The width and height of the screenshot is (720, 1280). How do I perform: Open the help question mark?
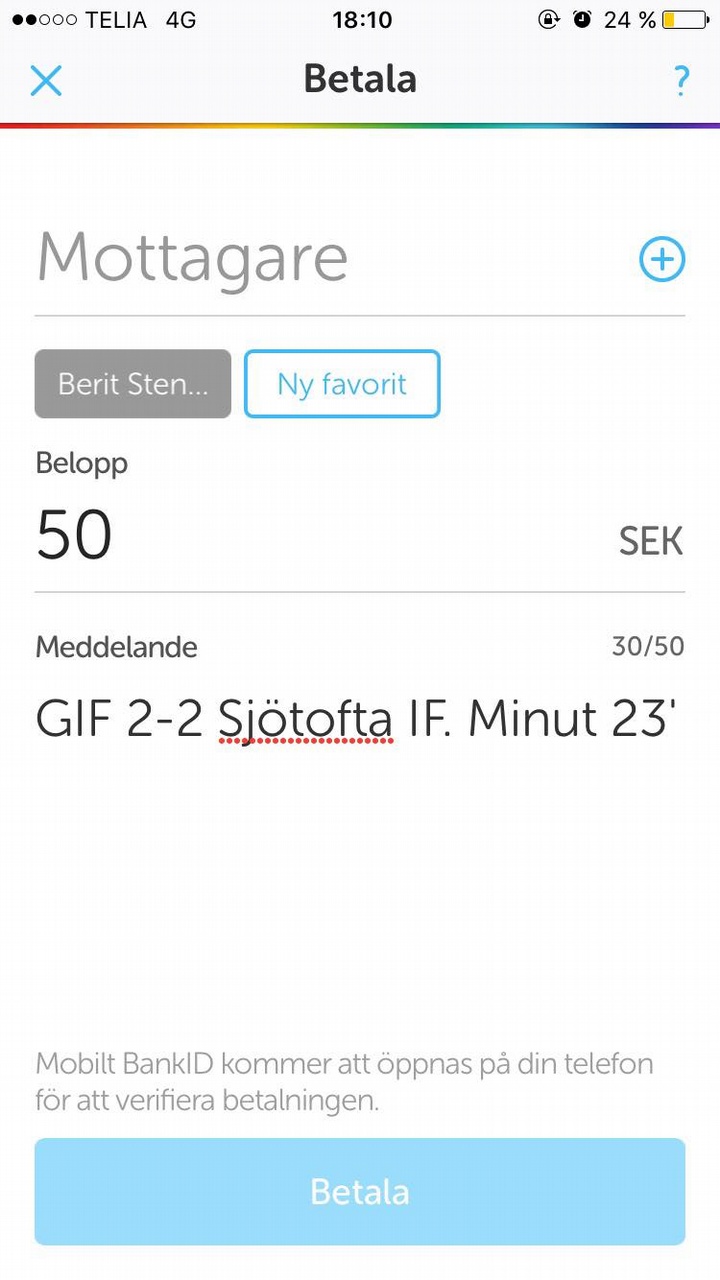coord(681,80)
